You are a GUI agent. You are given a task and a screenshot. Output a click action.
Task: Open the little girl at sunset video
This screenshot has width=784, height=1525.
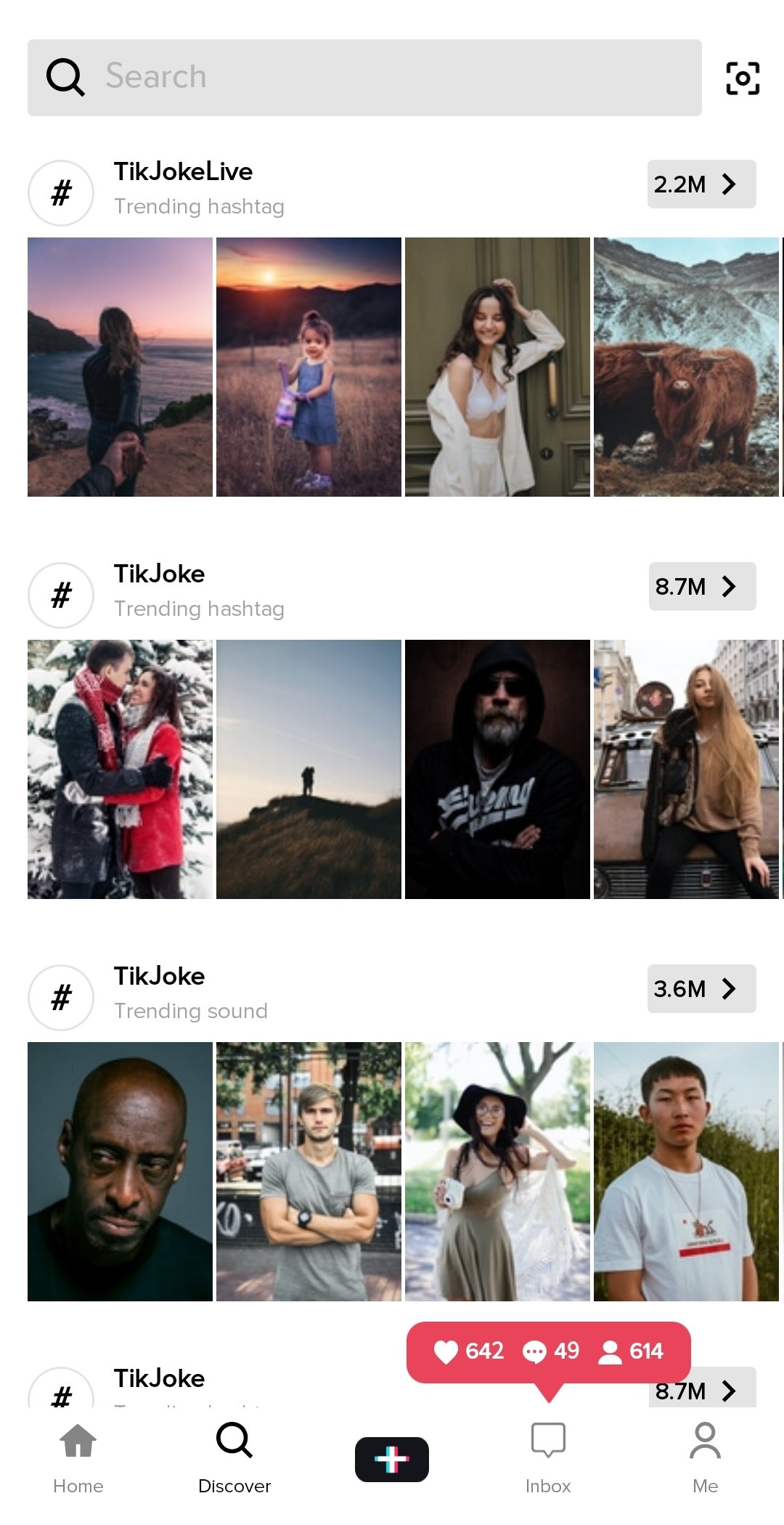(x=309, y=367)
